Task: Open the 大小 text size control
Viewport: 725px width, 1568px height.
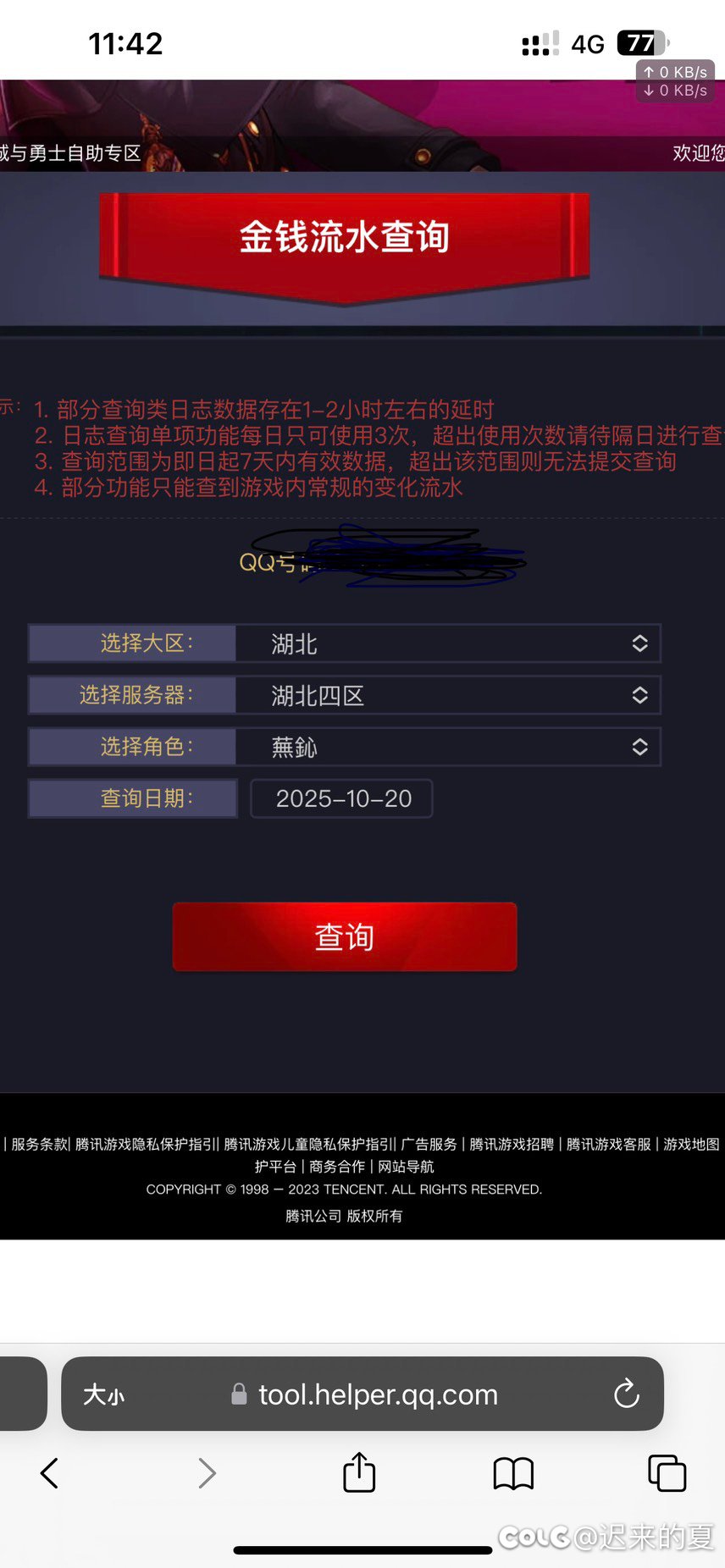Action: (102, 1394)
